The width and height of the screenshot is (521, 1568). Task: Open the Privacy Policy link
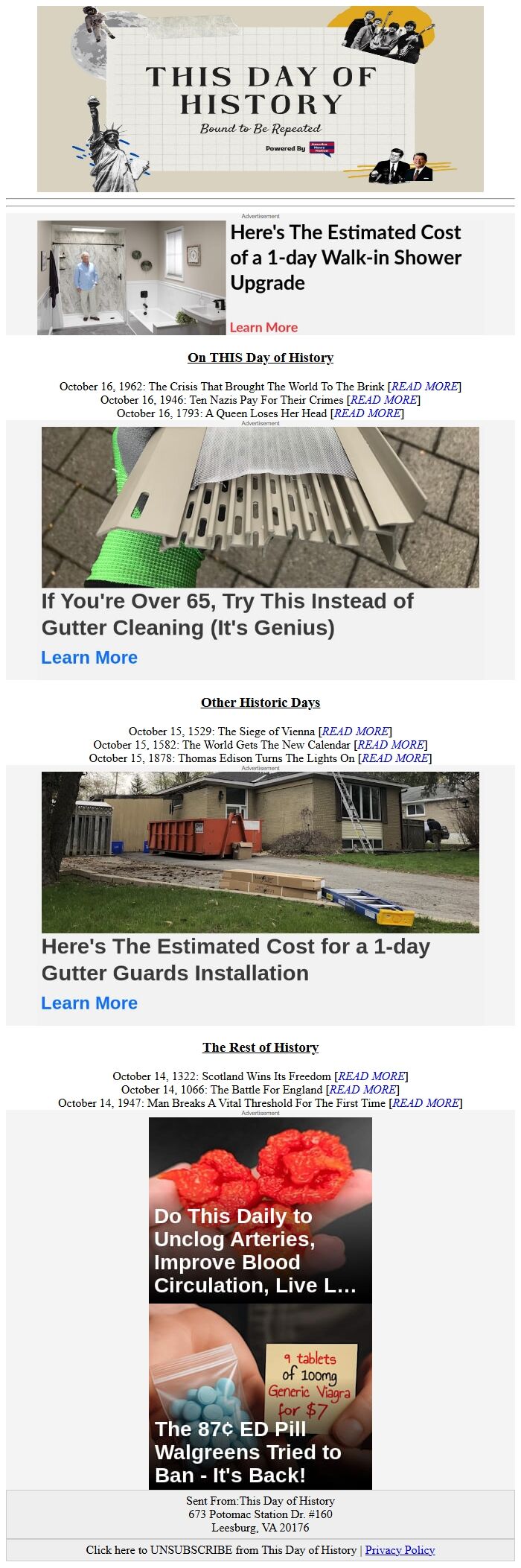point(400,1549)
